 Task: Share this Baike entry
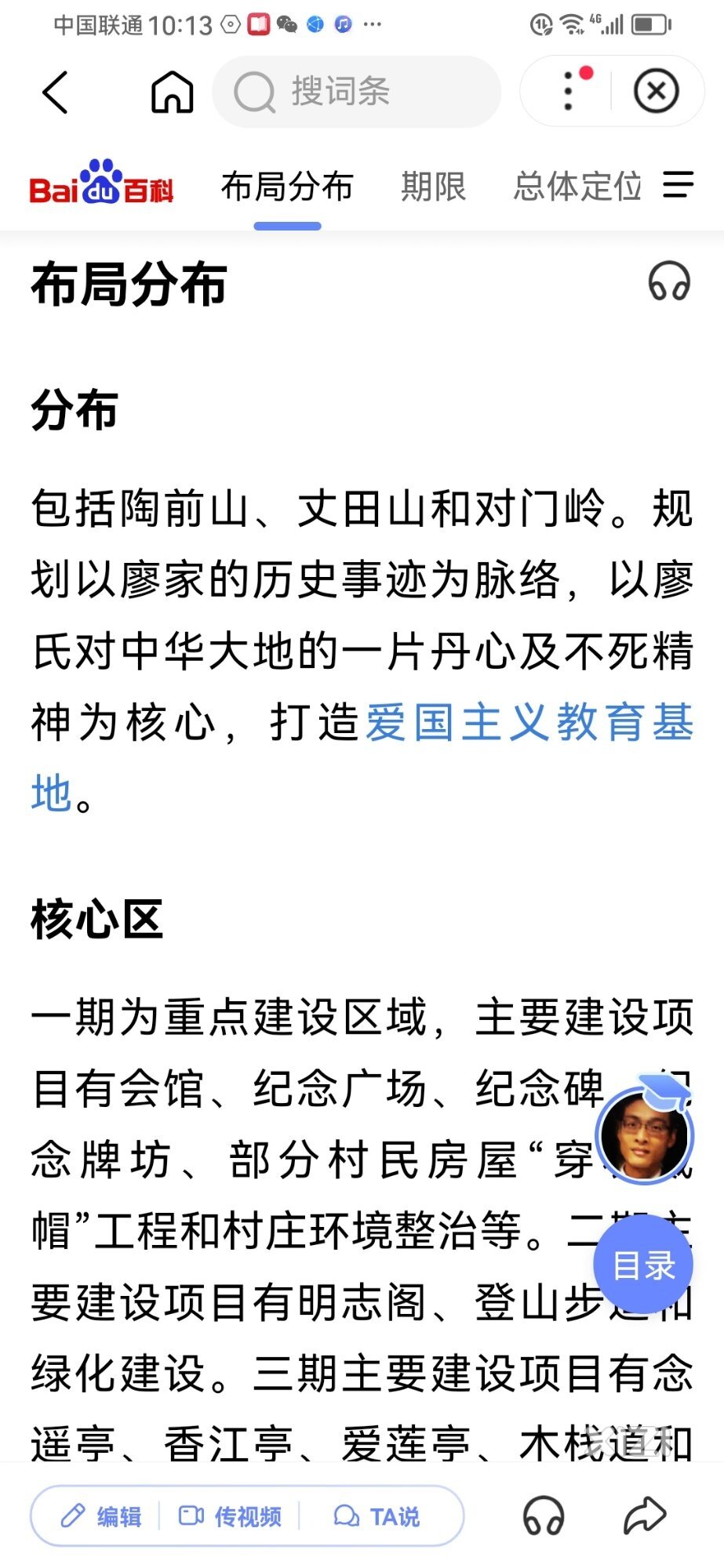coord(644,1515)
